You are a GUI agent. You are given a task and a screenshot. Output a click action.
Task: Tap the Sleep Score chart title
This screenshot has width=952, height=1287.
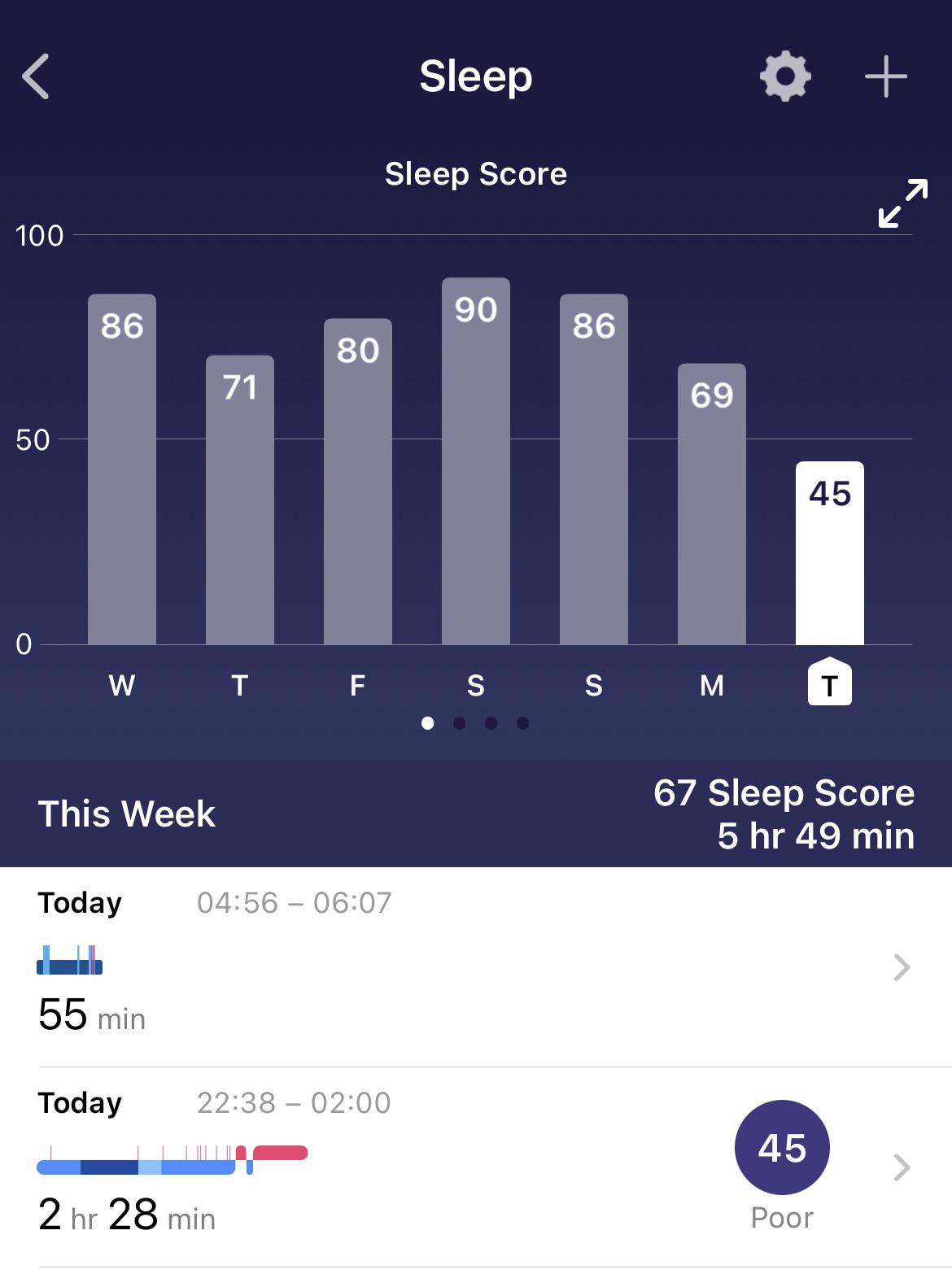pos(476,173)
